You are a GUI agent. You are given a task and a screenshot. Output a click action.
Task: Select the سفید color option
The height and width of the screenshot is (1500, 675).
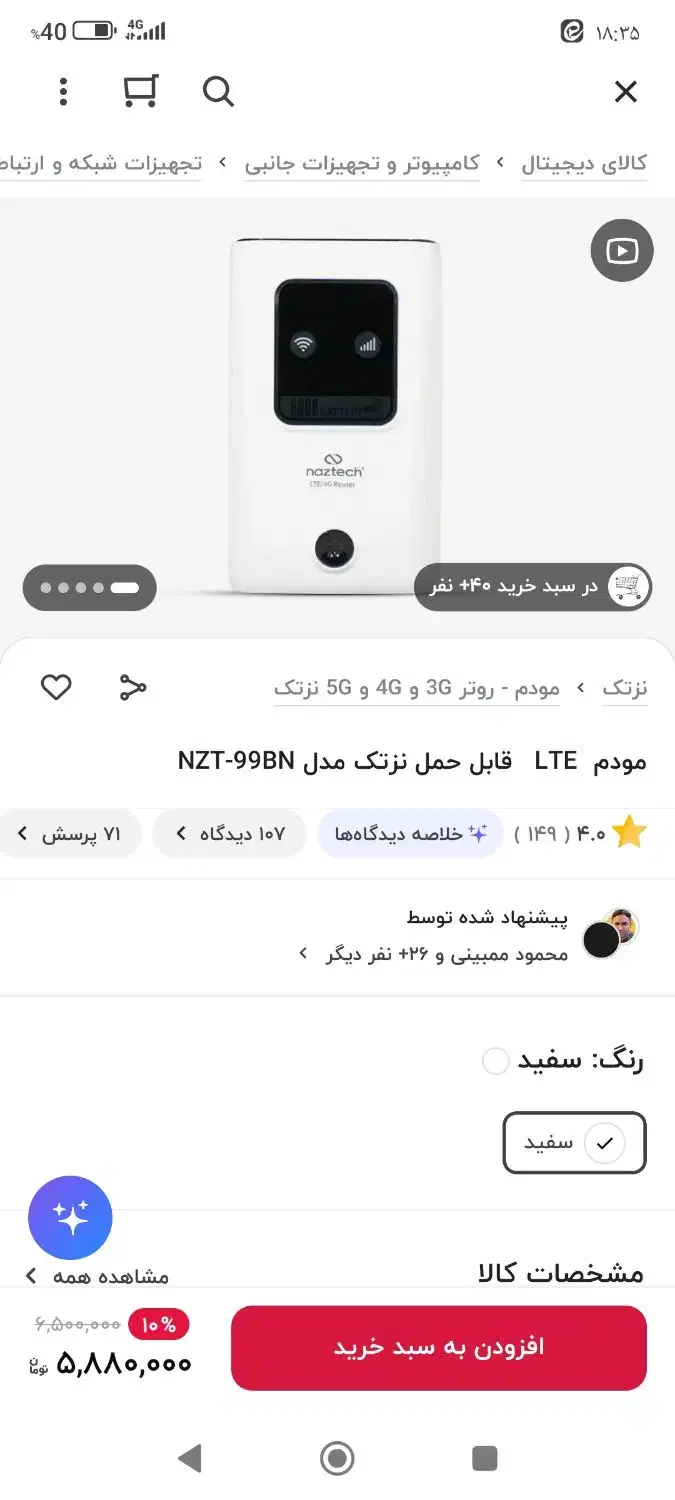pyautogui.click(x=574, y=1142)
